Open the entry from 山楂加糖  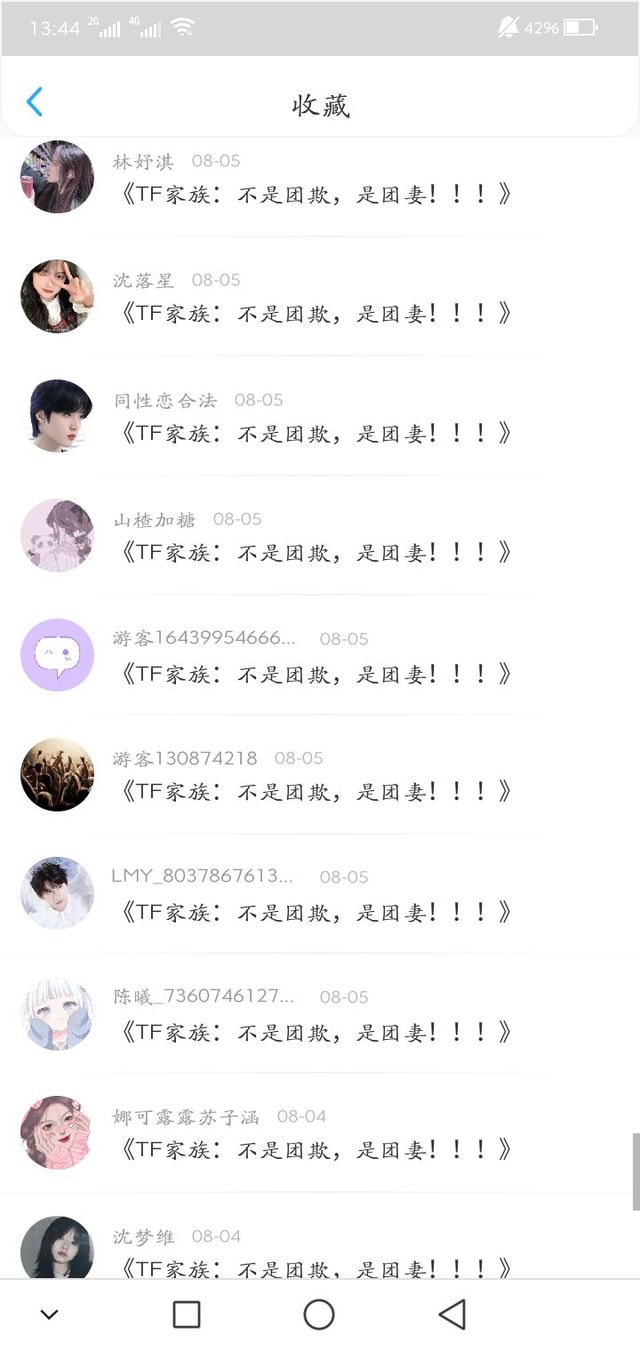[x=315, y=552]
